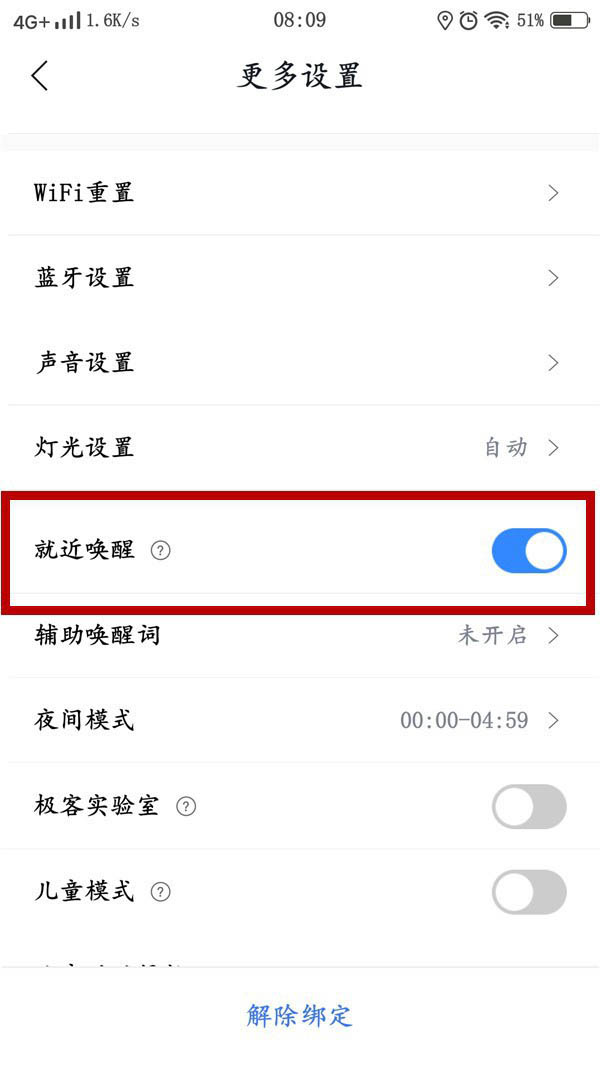
Task: Show help for 就近唤醒
Action: [x=160, y=550]
